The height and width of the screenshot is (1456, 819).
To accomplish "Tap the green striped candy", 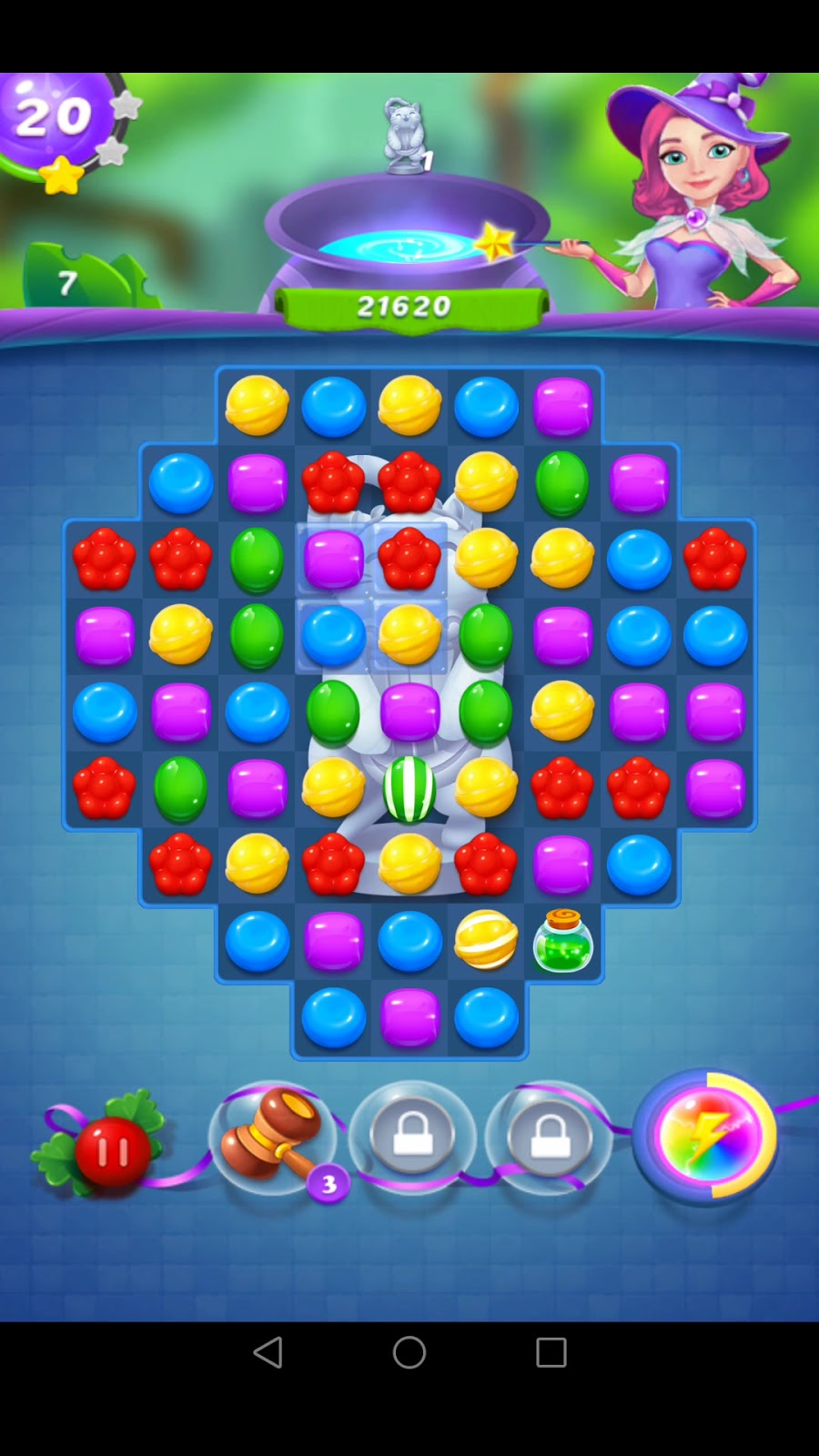I will pos(409,788).
